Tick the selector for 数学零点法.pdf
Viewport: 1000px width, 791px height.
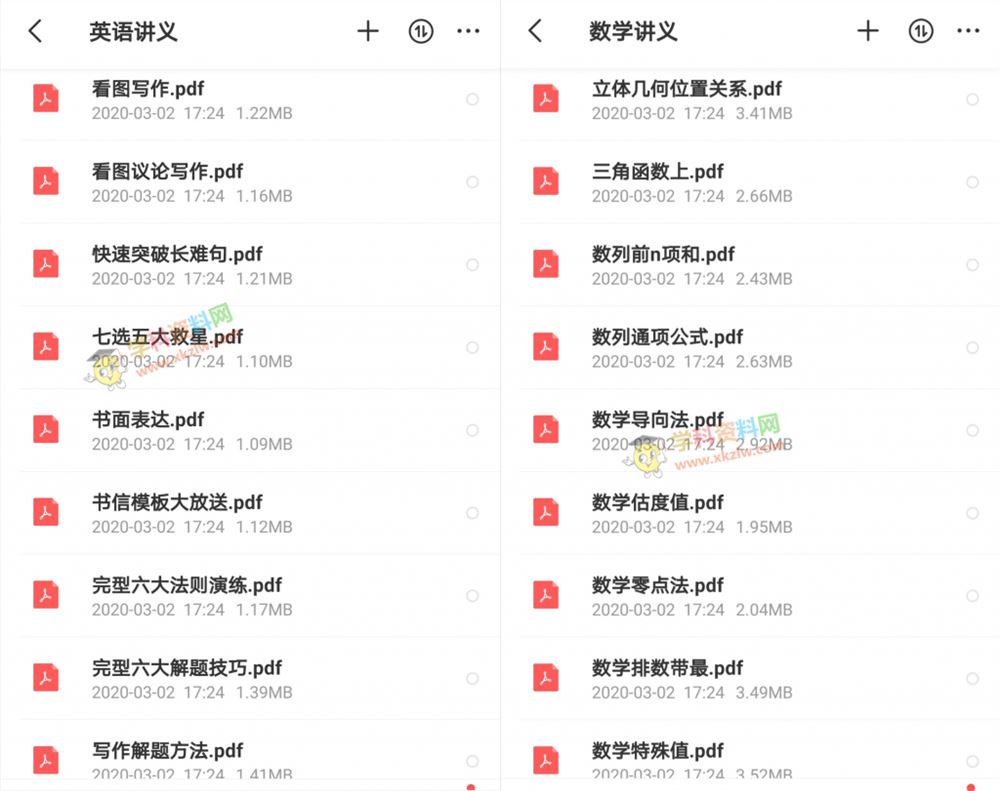pyautogui.click(x=972, y=596)
